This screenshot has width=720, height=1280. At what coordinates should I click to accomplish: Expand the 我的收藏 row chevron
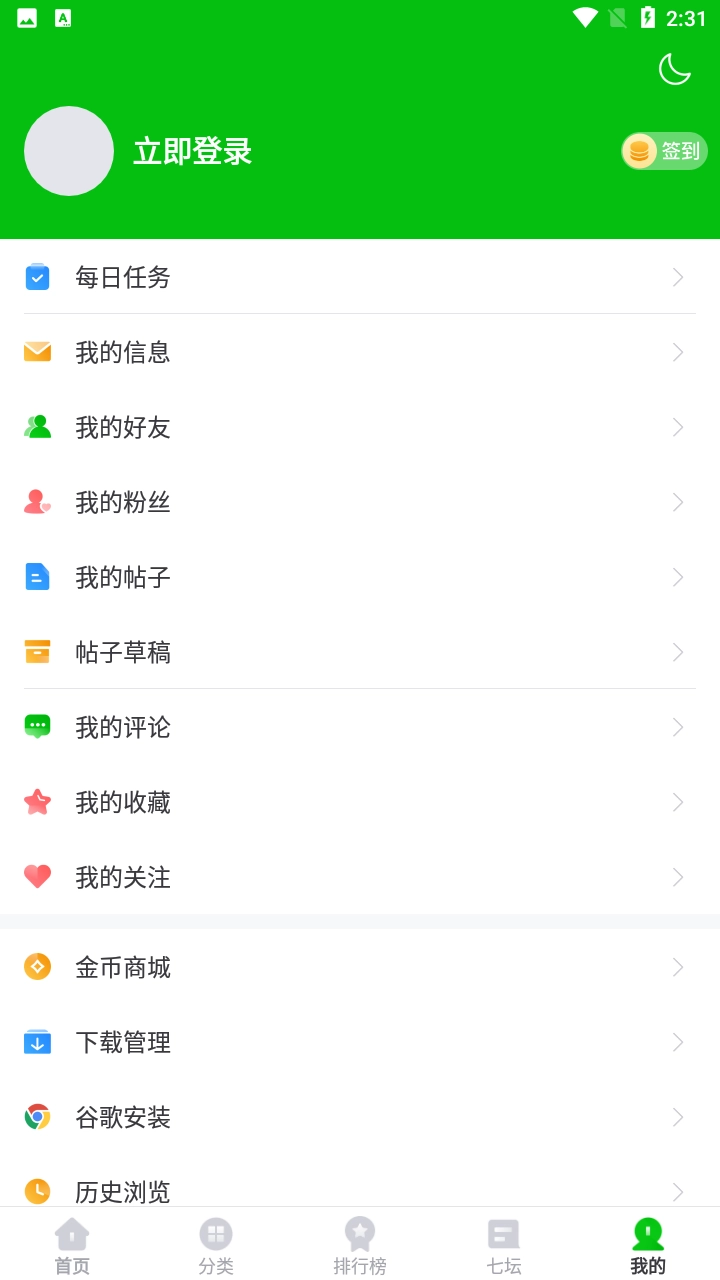pyautogui.click(x=678, y=802)
